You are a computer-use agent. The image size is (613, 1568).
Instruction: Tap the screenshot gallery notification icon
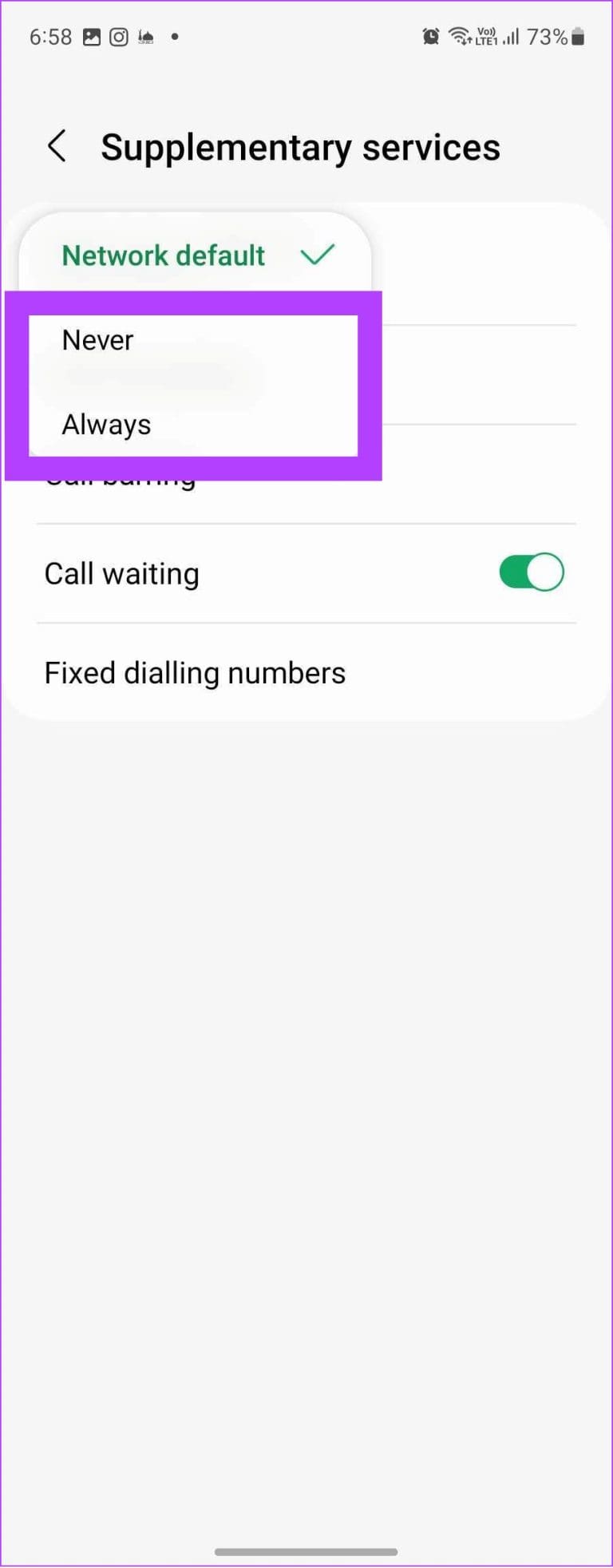pos(91,36)
